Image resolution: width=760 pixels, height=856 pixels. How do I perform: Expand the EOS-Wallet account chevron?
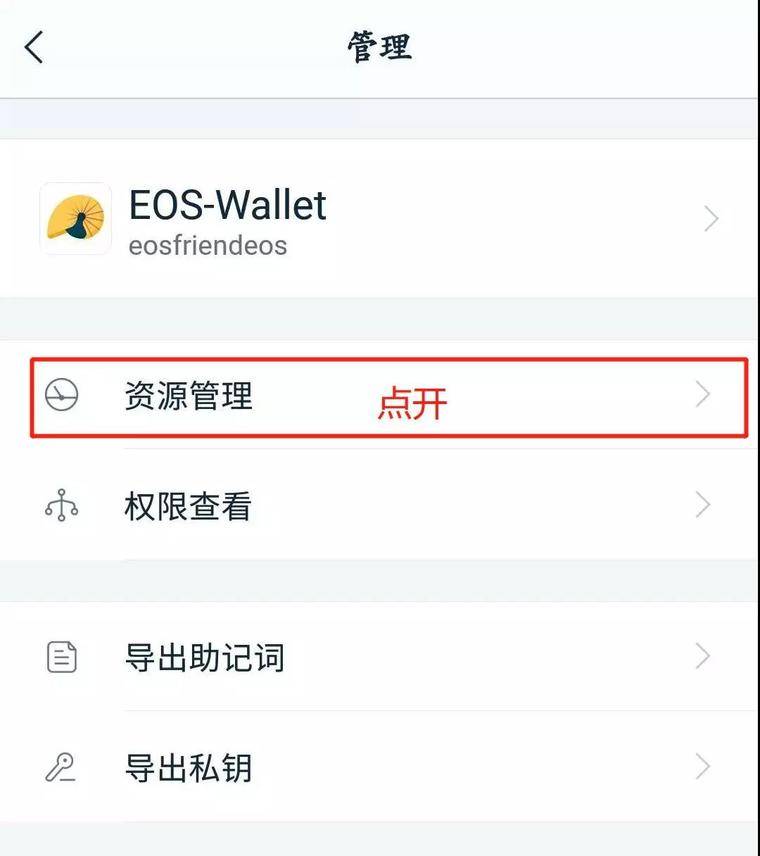710,218
